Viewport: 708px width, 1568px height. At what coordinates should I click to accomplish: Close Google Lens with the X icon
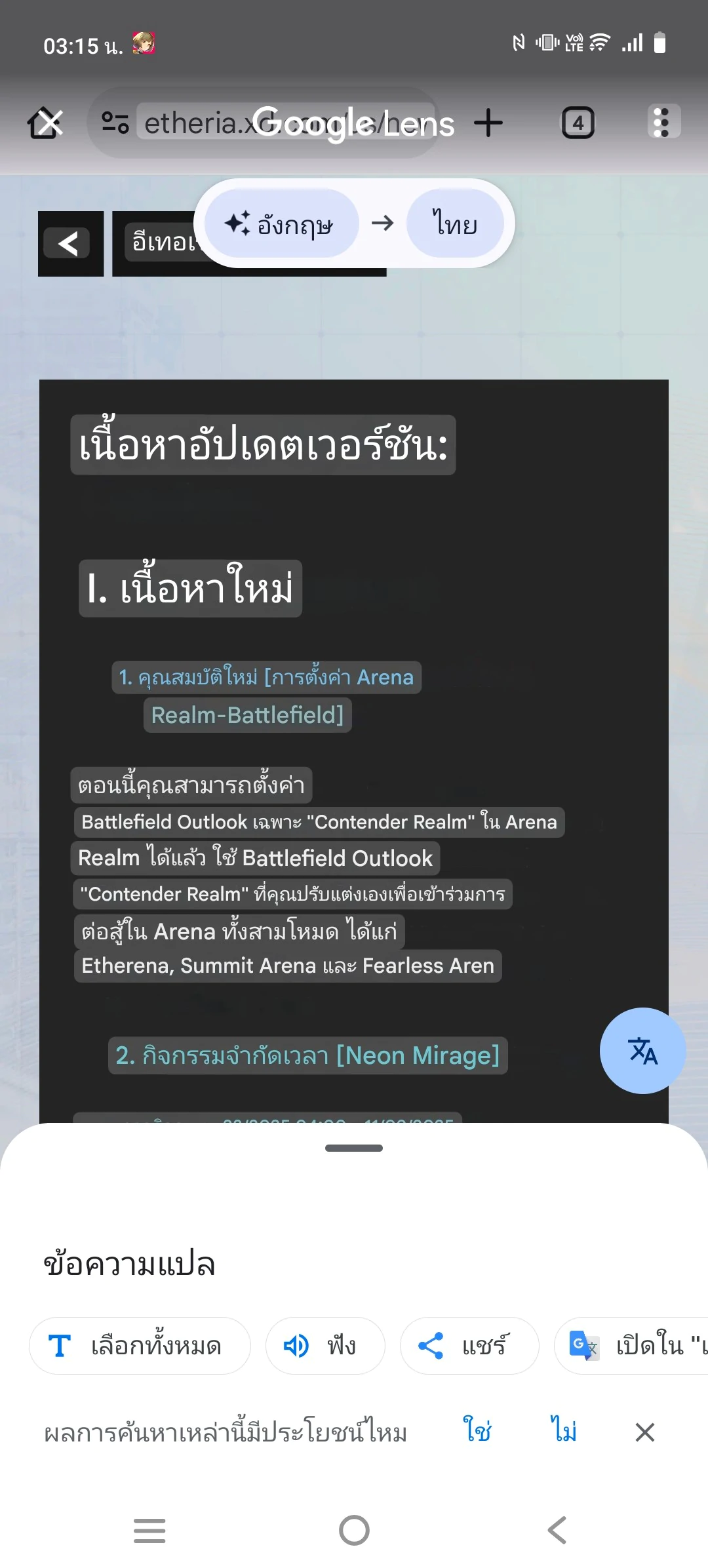tap(50, 123)
